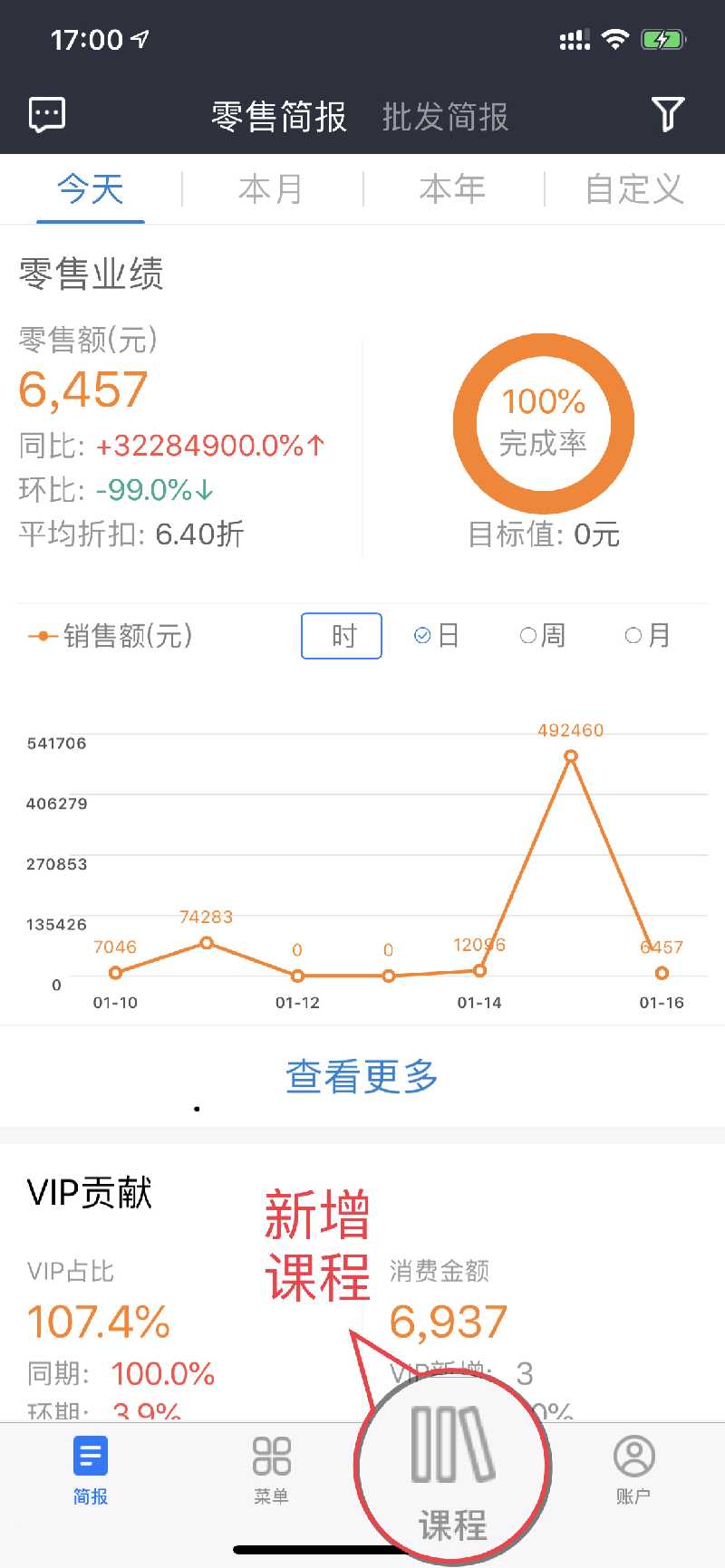The width and height of the screenshot is (725, 1568).
Task: Open the 自定义 date range tab
Action: [634, 189]
